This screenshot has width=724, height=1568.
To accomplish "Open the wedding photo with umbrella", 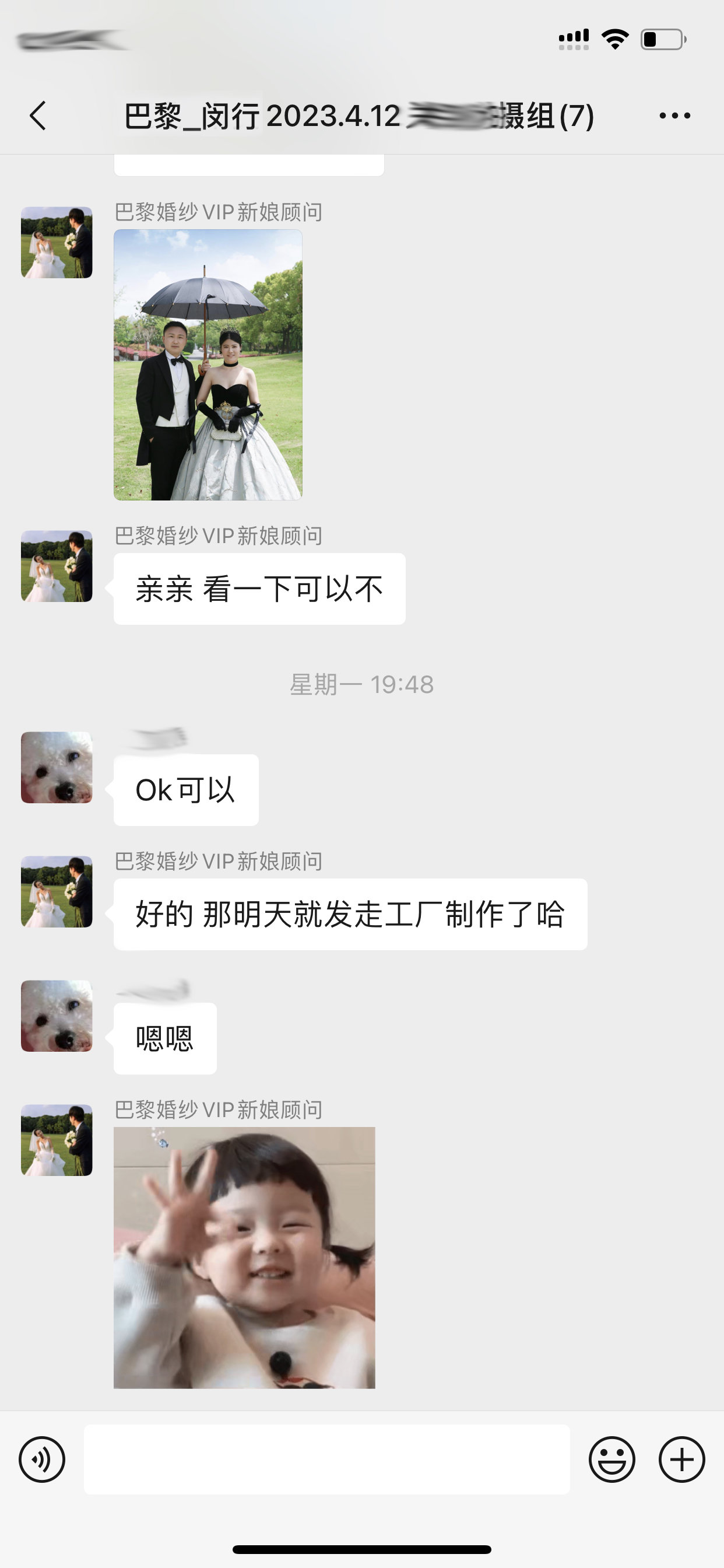I will point(208,365).
